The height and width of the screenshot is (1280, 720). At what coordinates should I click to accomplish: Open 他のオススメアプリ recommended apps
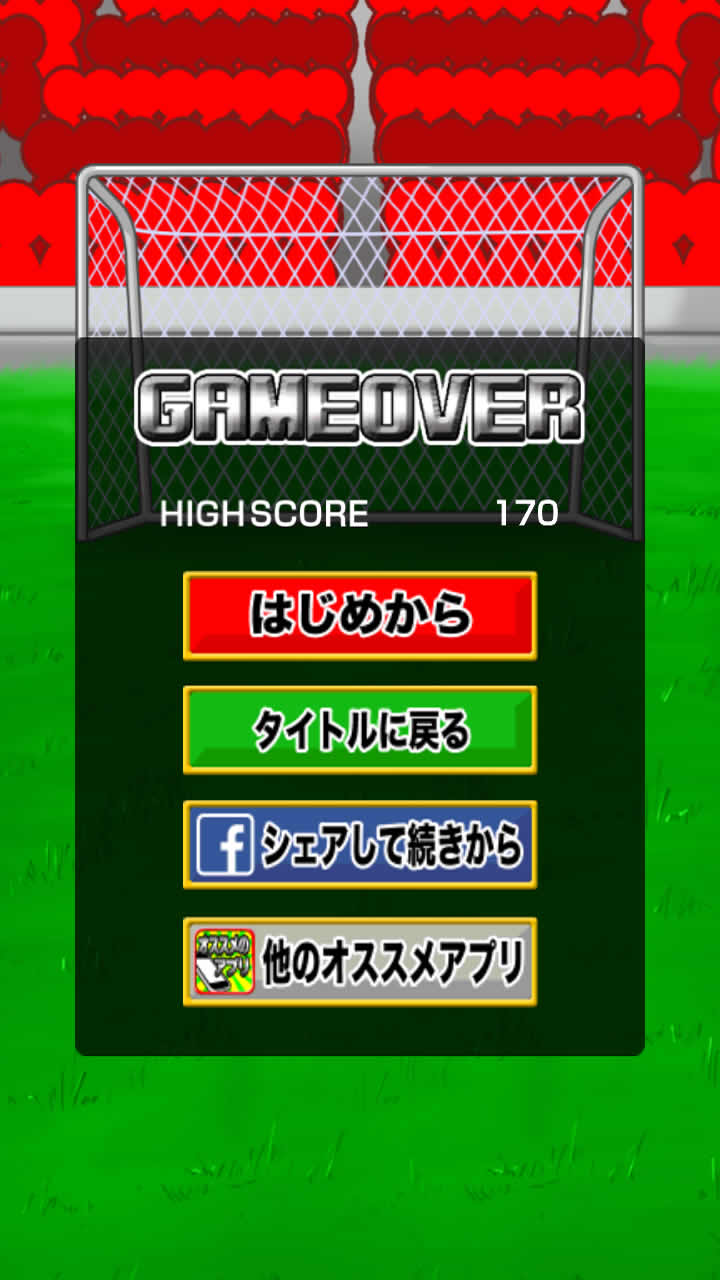(x=360, y=962)
